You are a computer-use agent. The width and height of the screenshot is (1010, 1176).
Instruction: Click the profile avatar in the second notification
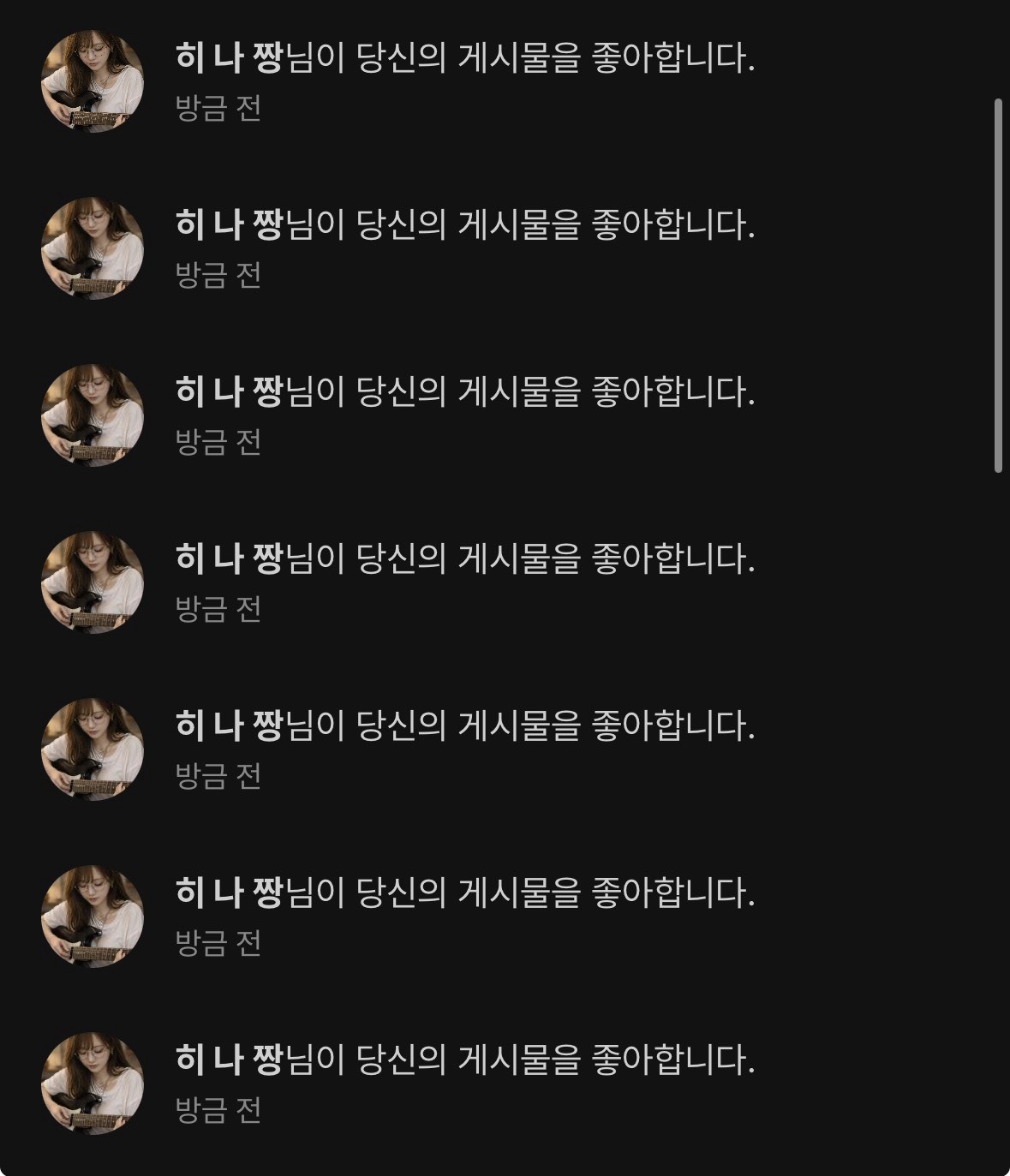point(93,242)
